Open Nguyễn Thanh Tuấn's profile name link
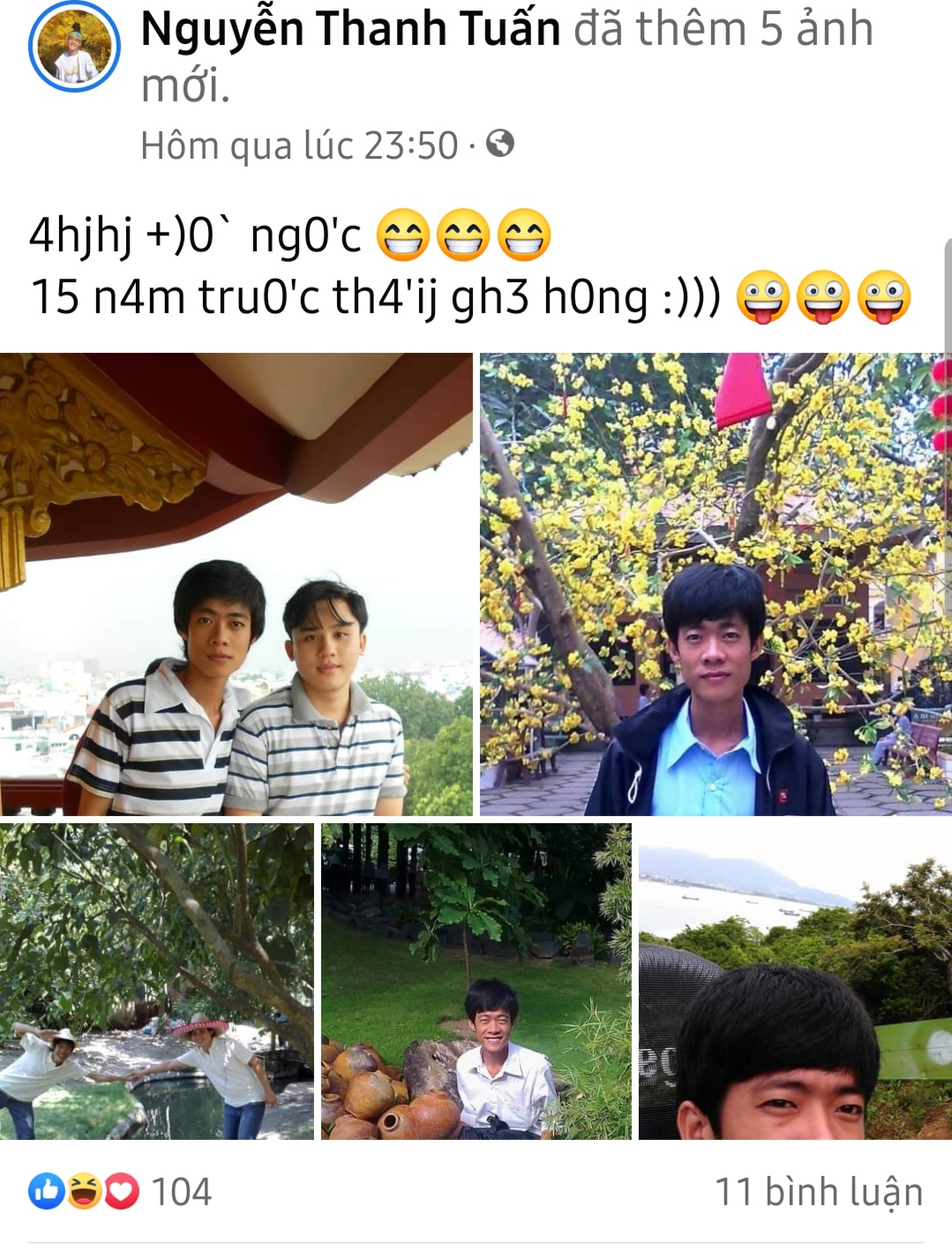952x1252 pixels. click(x=350, y=29)
